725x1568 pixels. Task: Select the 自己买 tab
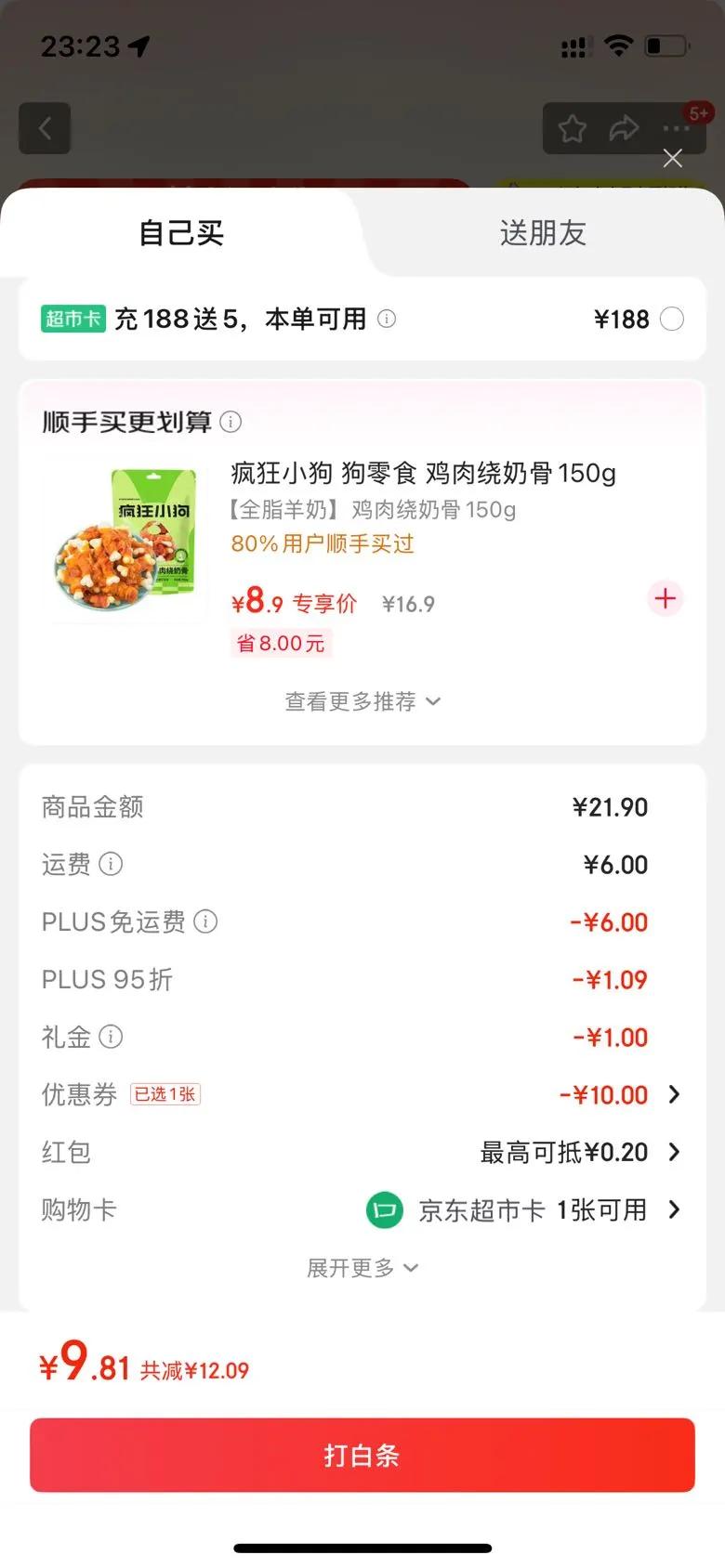click(181, 233)
